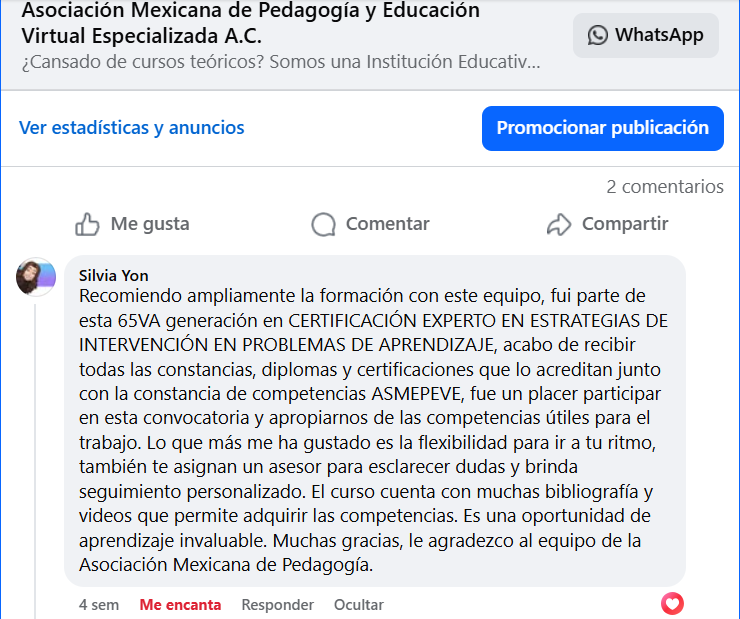The width and height of the screenshot is (740, 619).
Task: Share the post via Compartir
Action: 607,224
